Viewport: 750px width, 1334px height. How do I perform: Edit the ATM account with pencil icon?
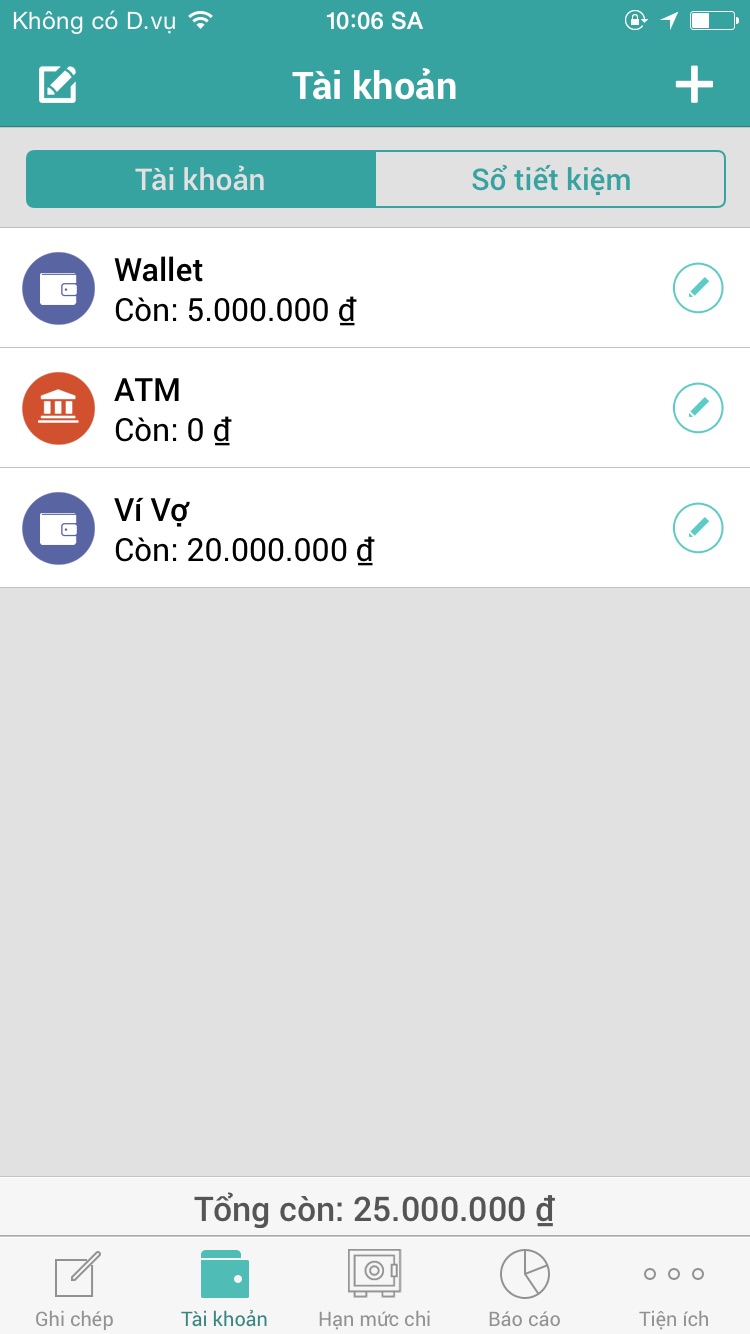(698, 408)
